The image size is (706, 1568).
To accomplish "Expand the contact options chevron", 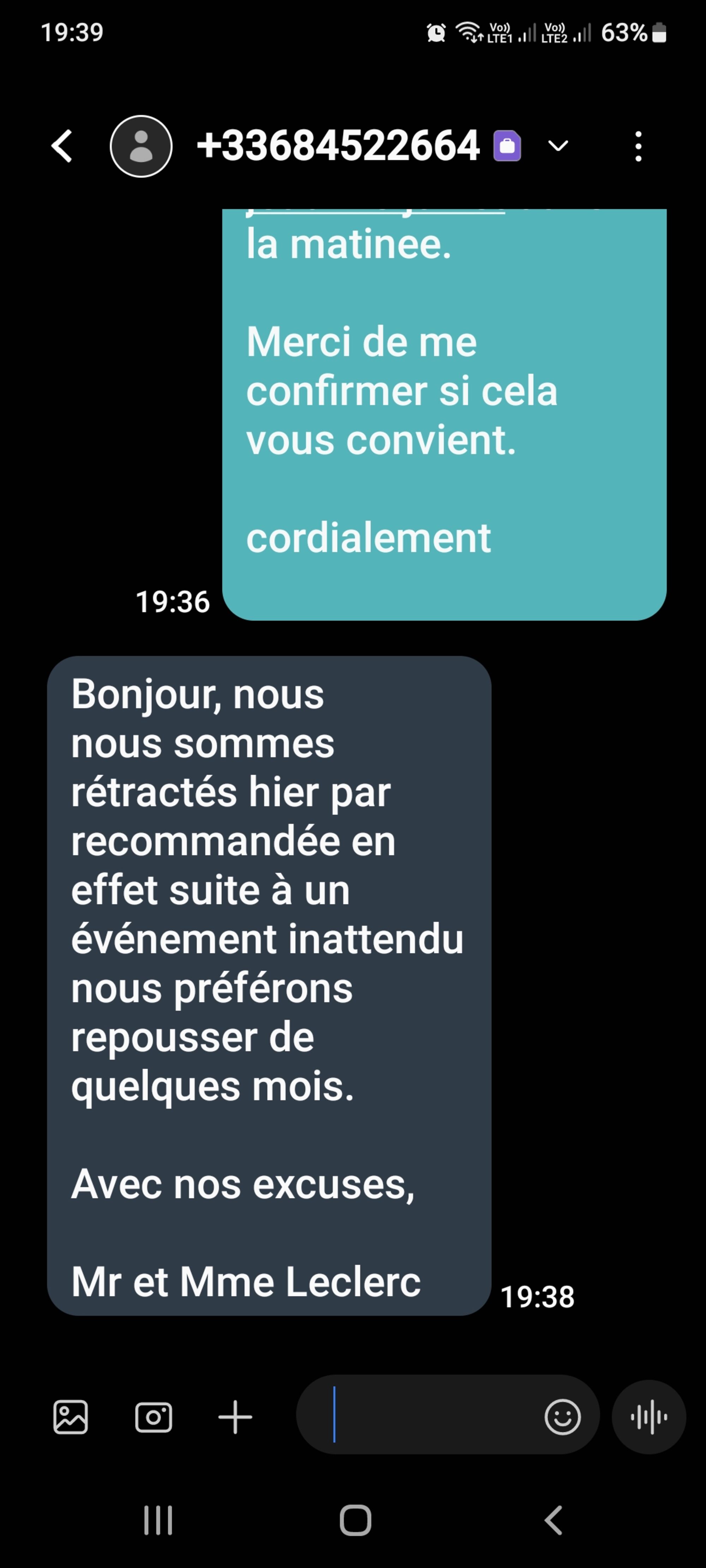I will [557, 146].
